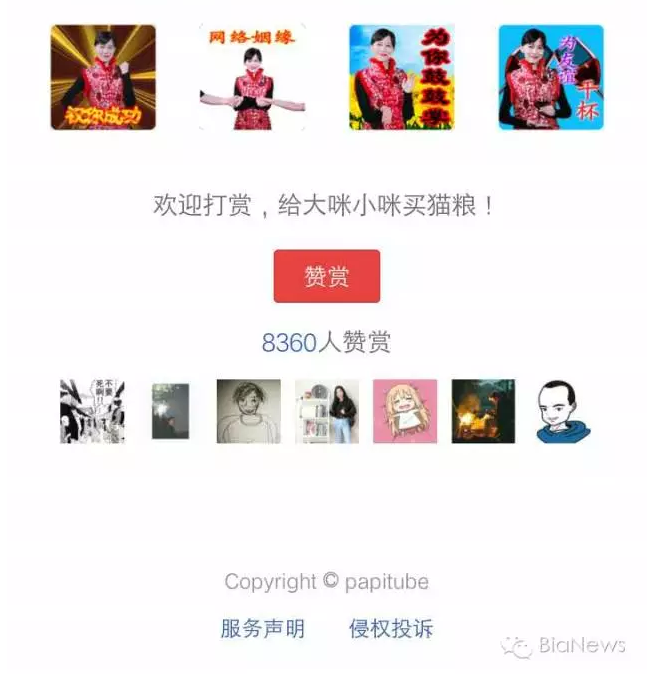Tap the red 赞赏 button
This screenshot has height=674, width=653.
326,276
